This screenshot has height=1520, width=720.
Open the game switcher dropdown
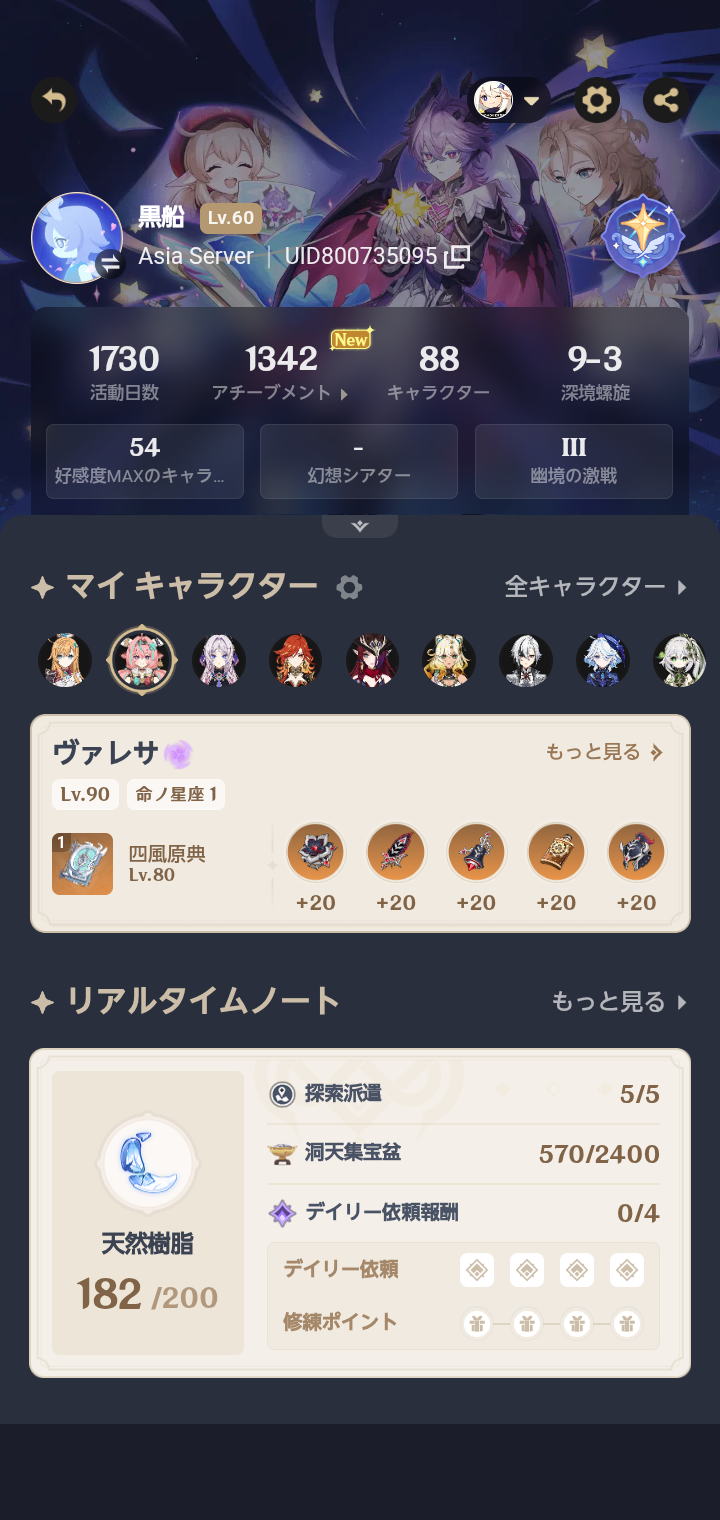(x=509, y=100)
